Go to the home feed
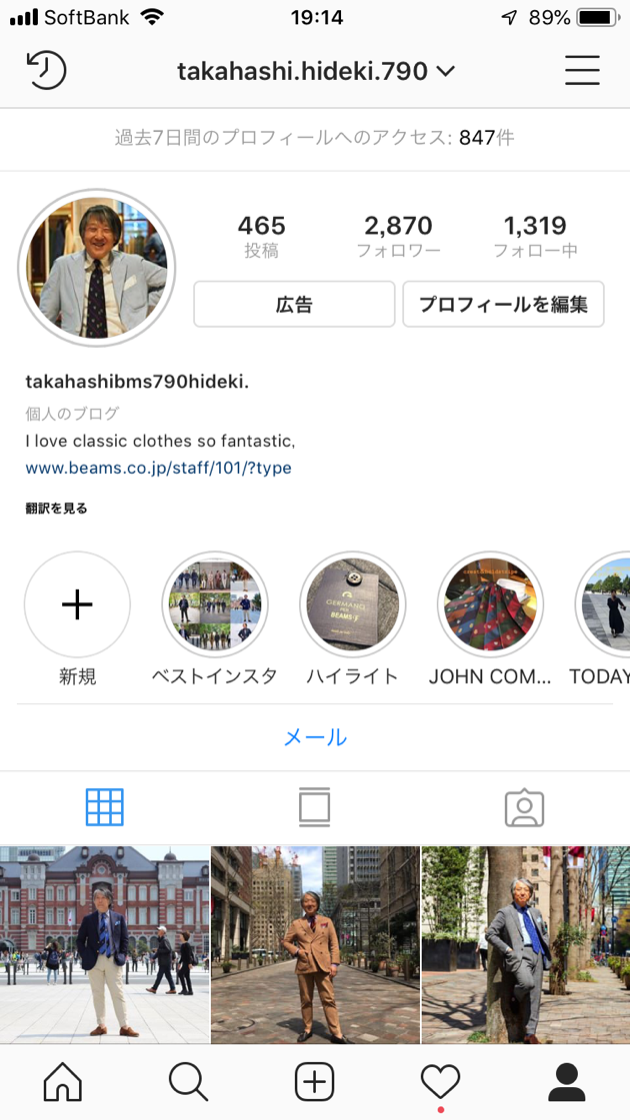The width and height of the screenshot is (630, 1120). (x=63, y=1081)
